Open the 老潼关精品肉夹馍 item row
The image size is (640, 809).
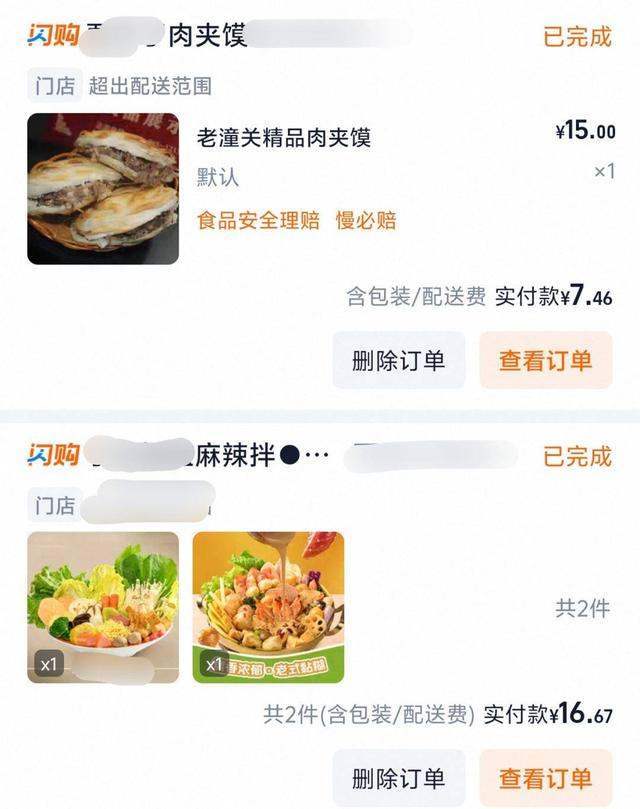tap(284, 137)
